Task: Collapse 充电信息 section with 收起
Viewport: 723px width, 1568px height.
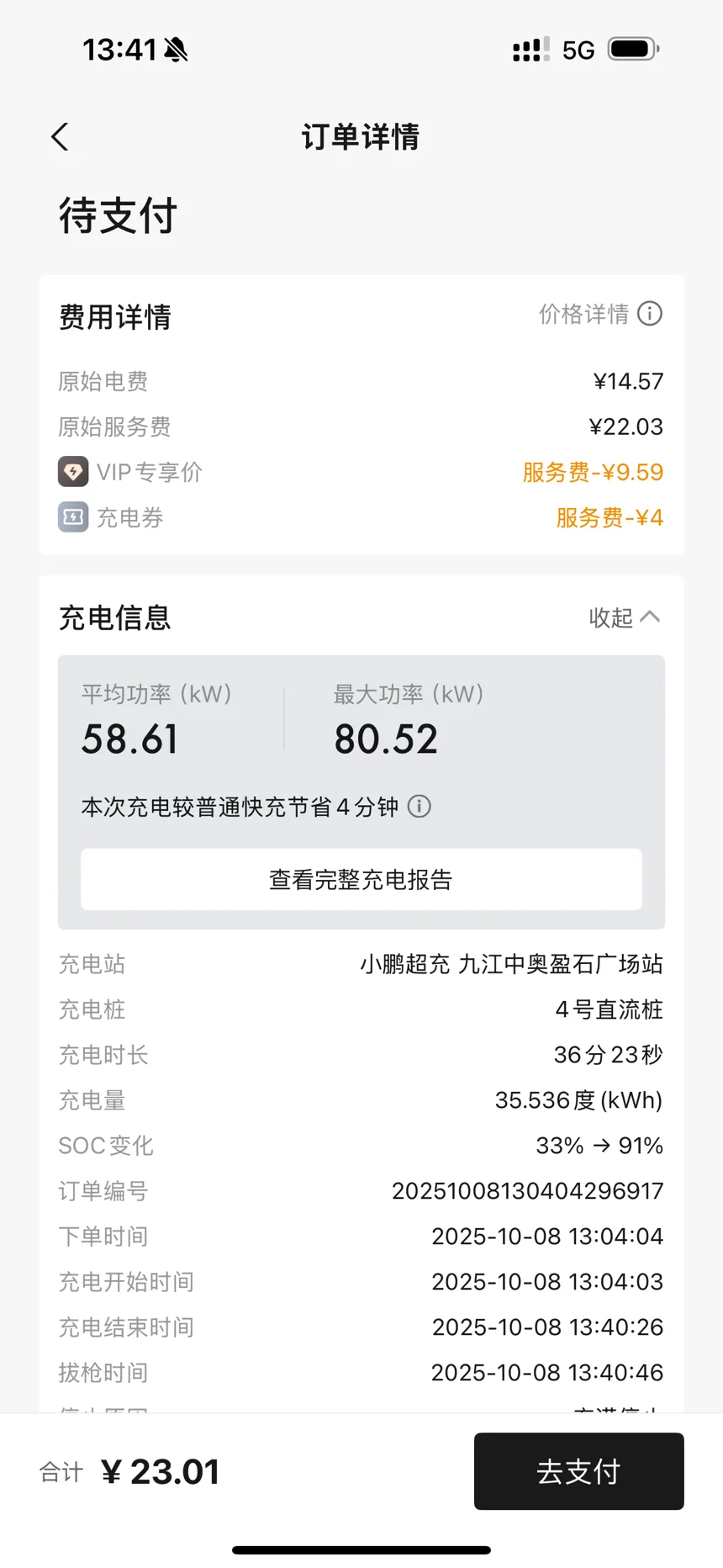Action: tap(625, 617)
